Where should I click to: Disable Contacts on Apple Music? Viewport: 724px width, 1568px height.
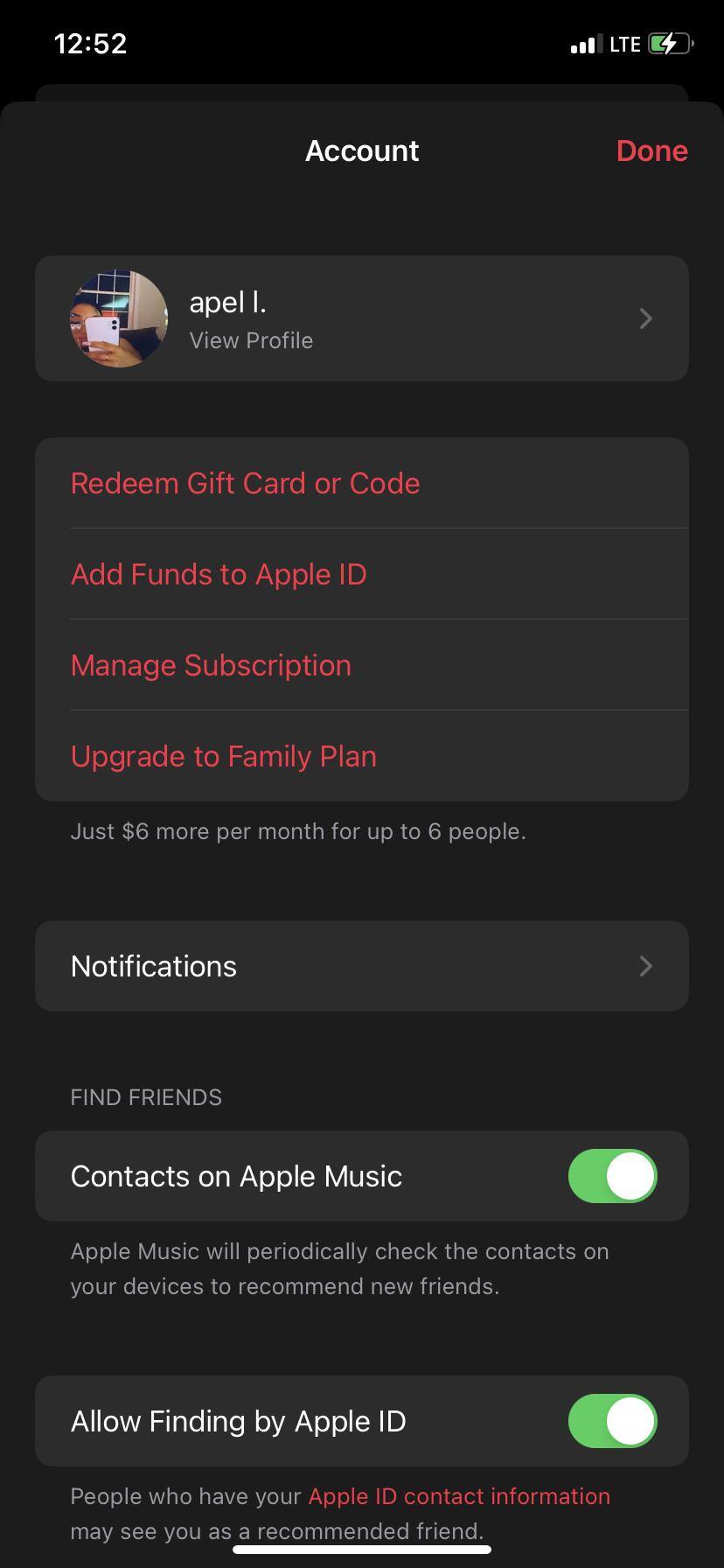click(611, 1176)
